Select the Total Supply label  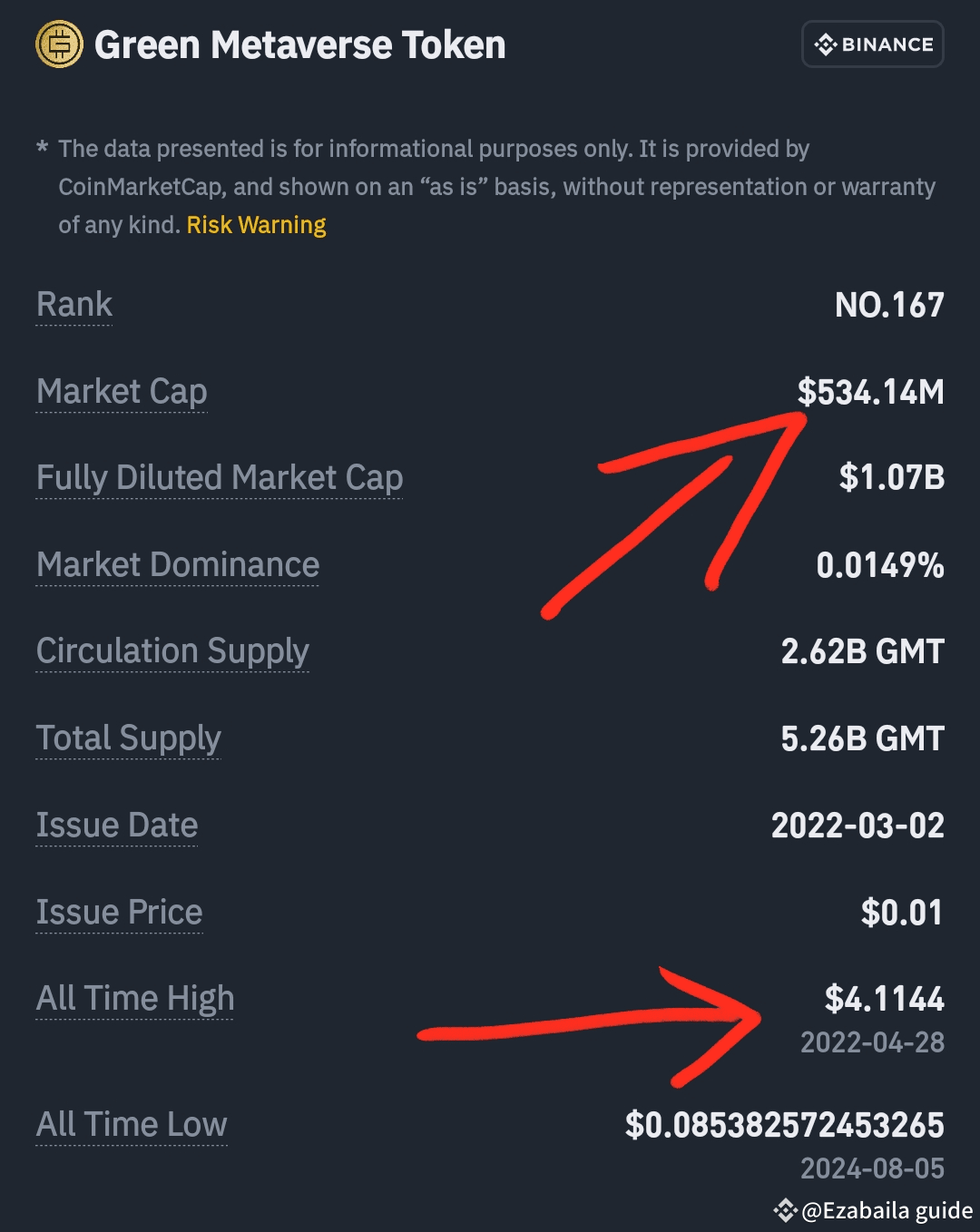tap(127, 738)
